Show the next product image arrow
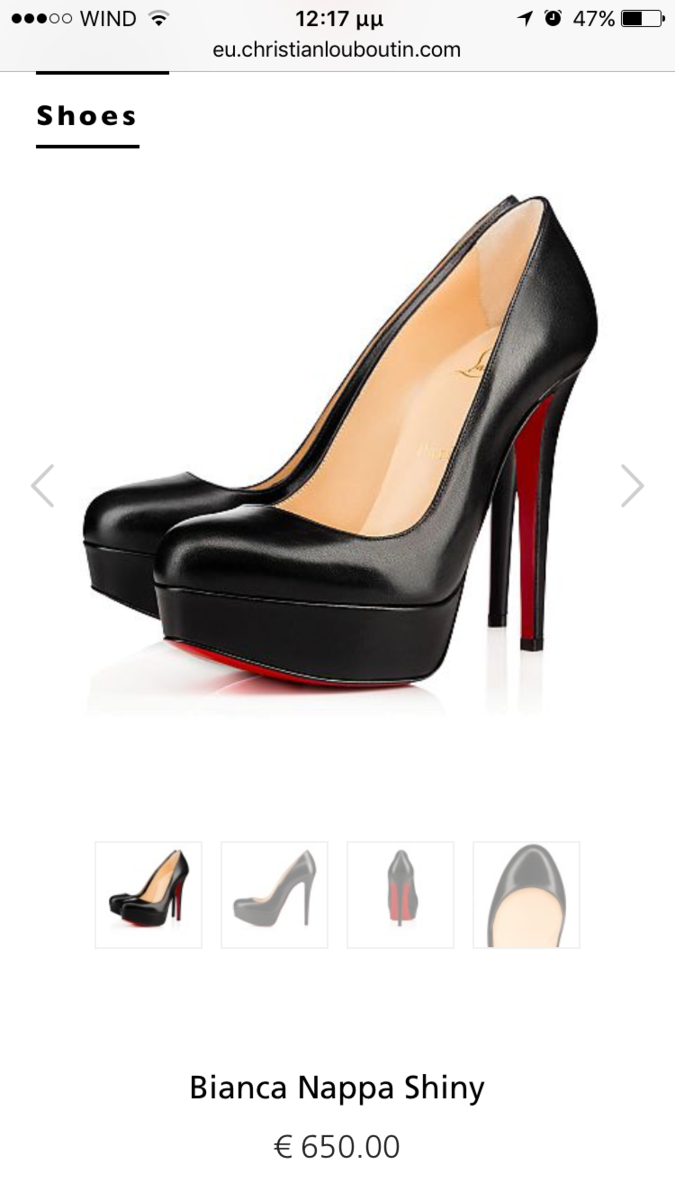This screenshot has height=1200, width=675. 632,486
